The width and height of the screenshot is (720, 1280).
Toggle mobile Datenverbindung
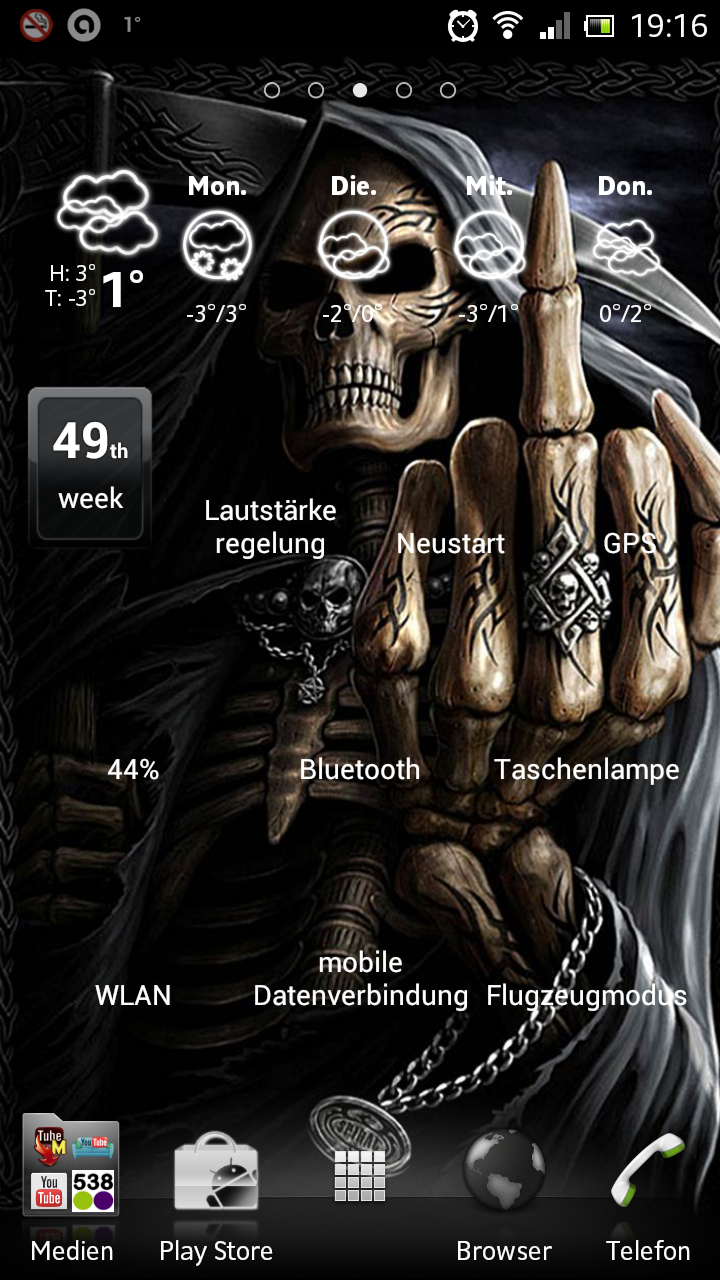pyautogui.click(x=360, y=979)
